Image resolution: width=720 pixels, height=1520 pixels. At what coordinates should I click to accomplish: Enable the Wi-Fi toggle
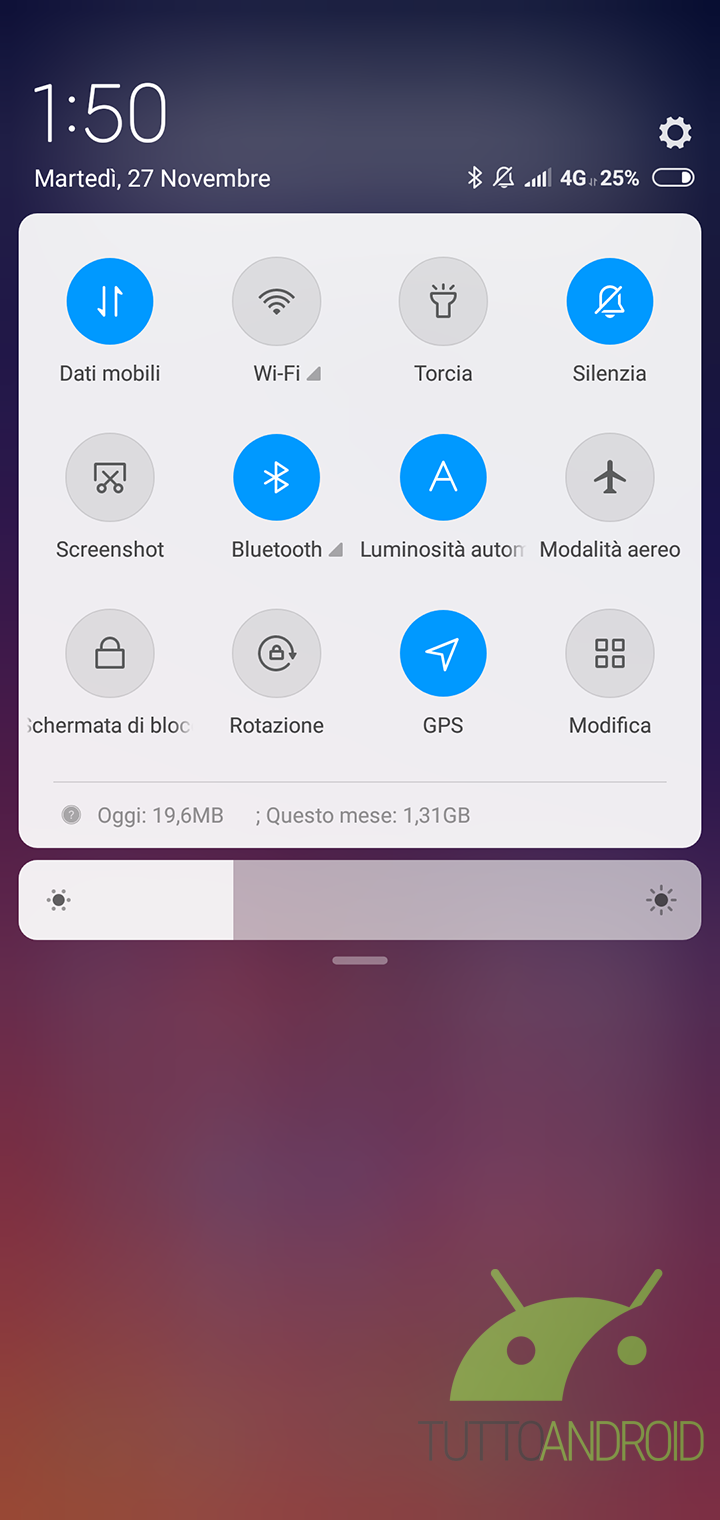click(277, 301)
